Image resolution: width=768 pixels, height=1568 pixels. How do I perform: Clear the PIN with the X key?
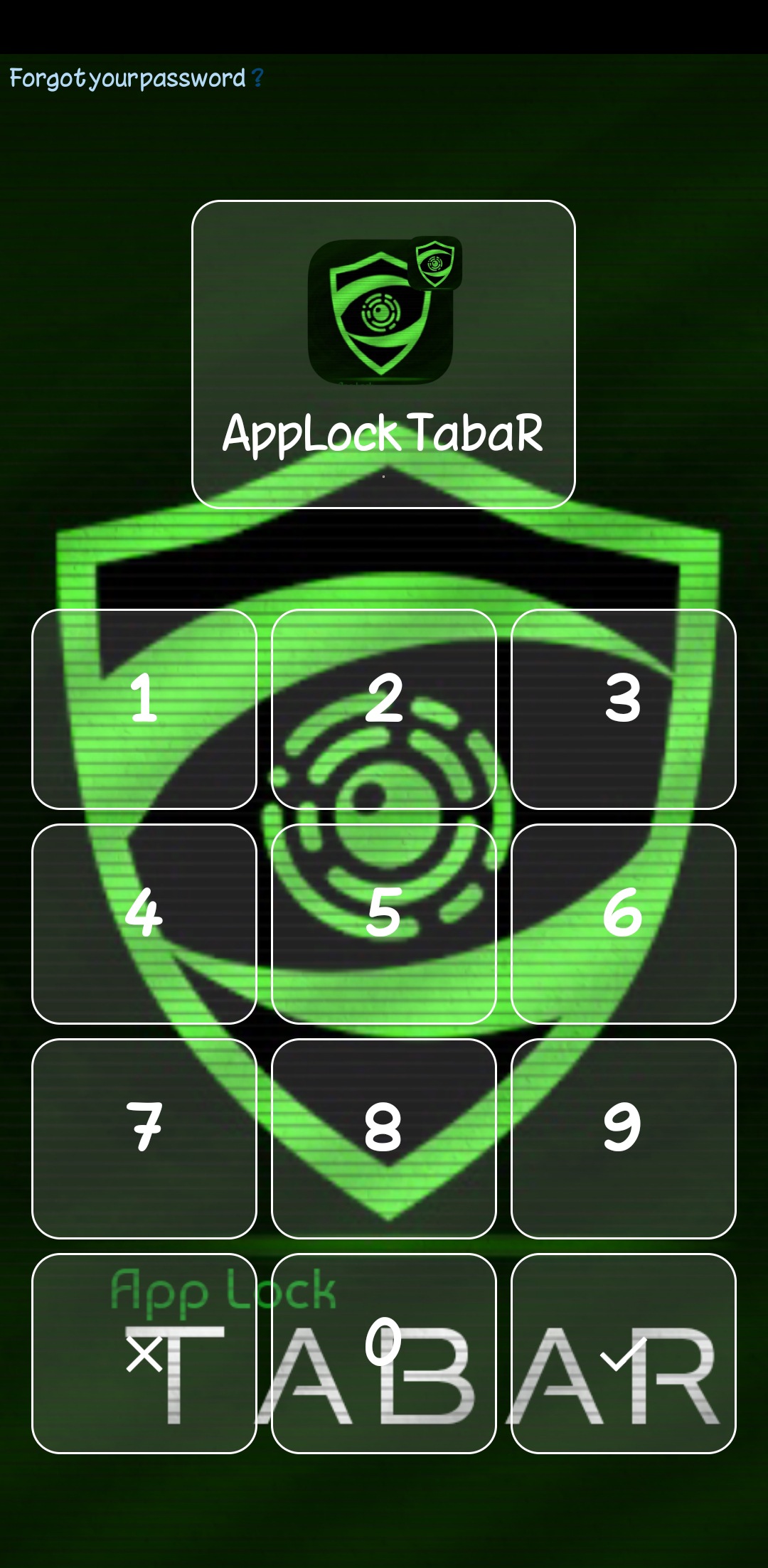pos(144,1353)
